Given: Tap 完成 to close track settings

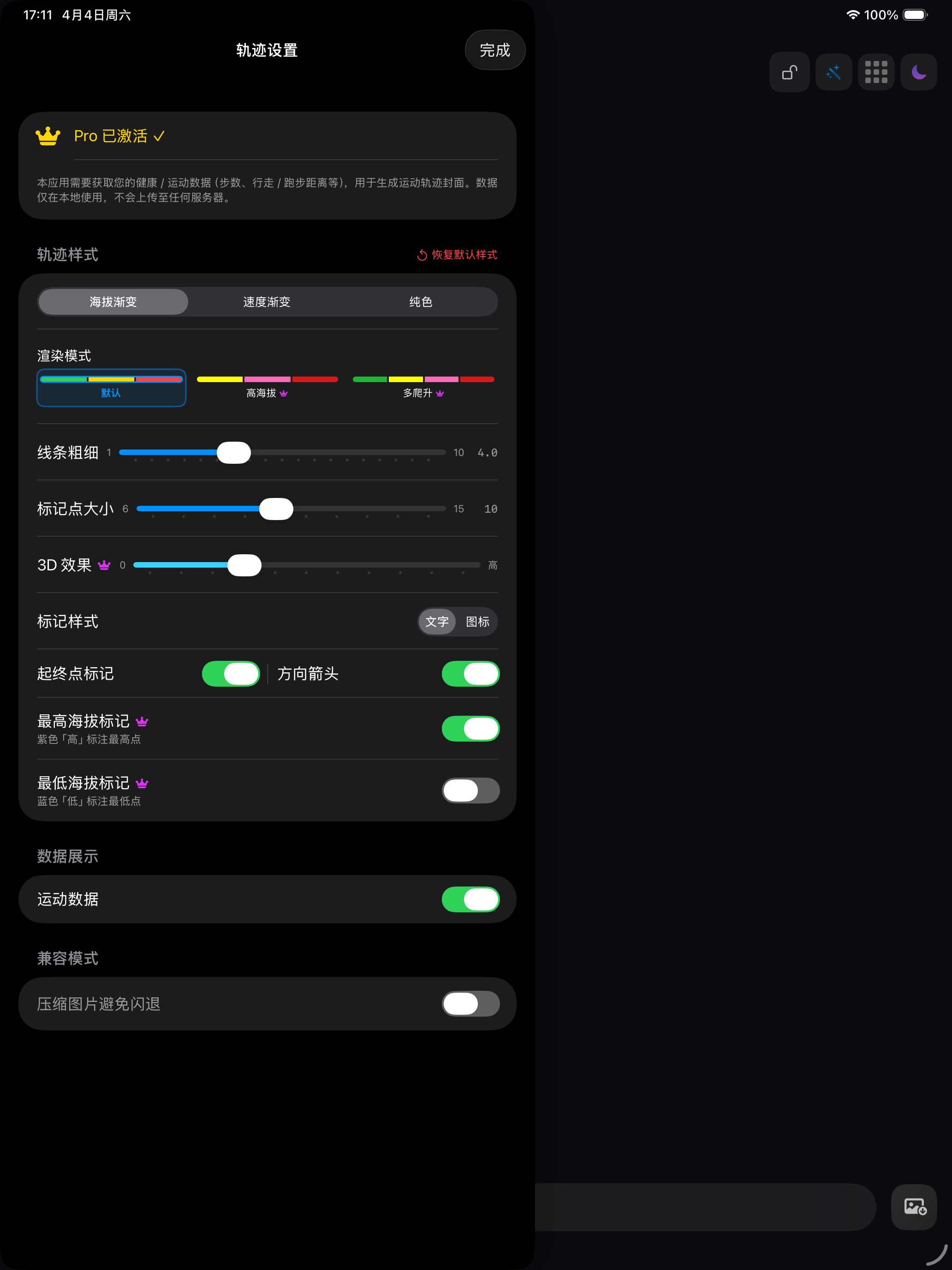Looking at the screenshot, I should 494,50.
